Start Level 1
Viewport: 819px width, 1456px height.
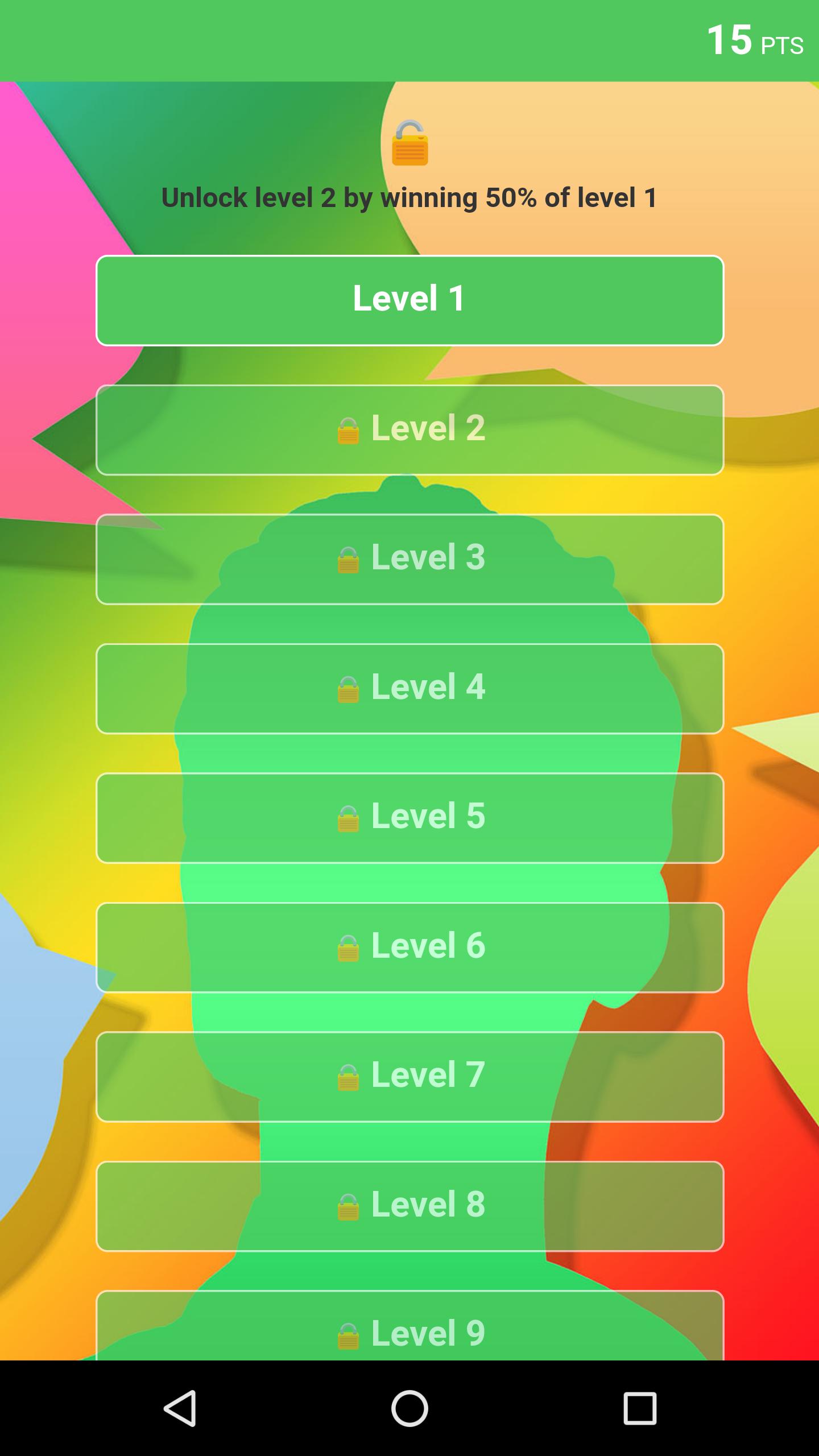point(409,300)
